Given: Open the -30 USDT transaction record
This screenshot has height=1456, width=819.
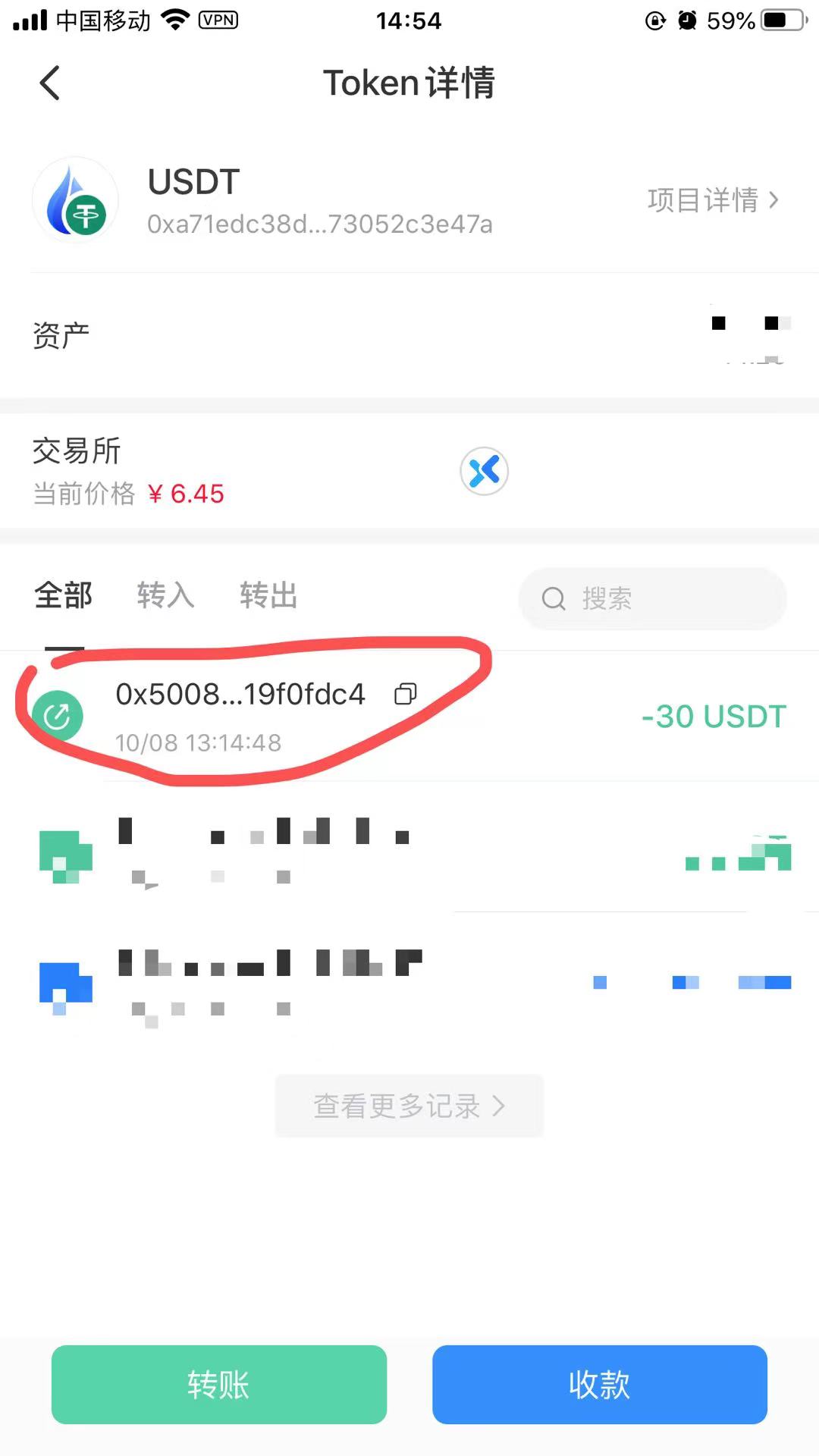Looking at the screenshot, I should click(409, 716).
